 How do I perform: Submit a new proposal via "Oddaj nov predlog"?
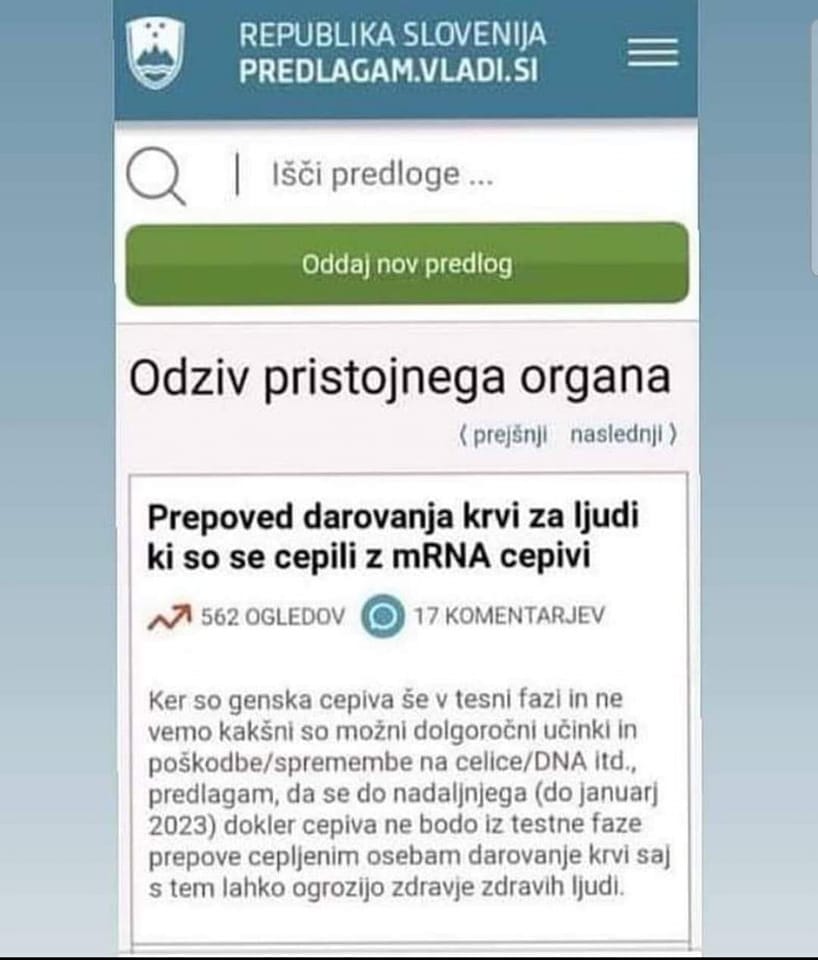point(406,264)
